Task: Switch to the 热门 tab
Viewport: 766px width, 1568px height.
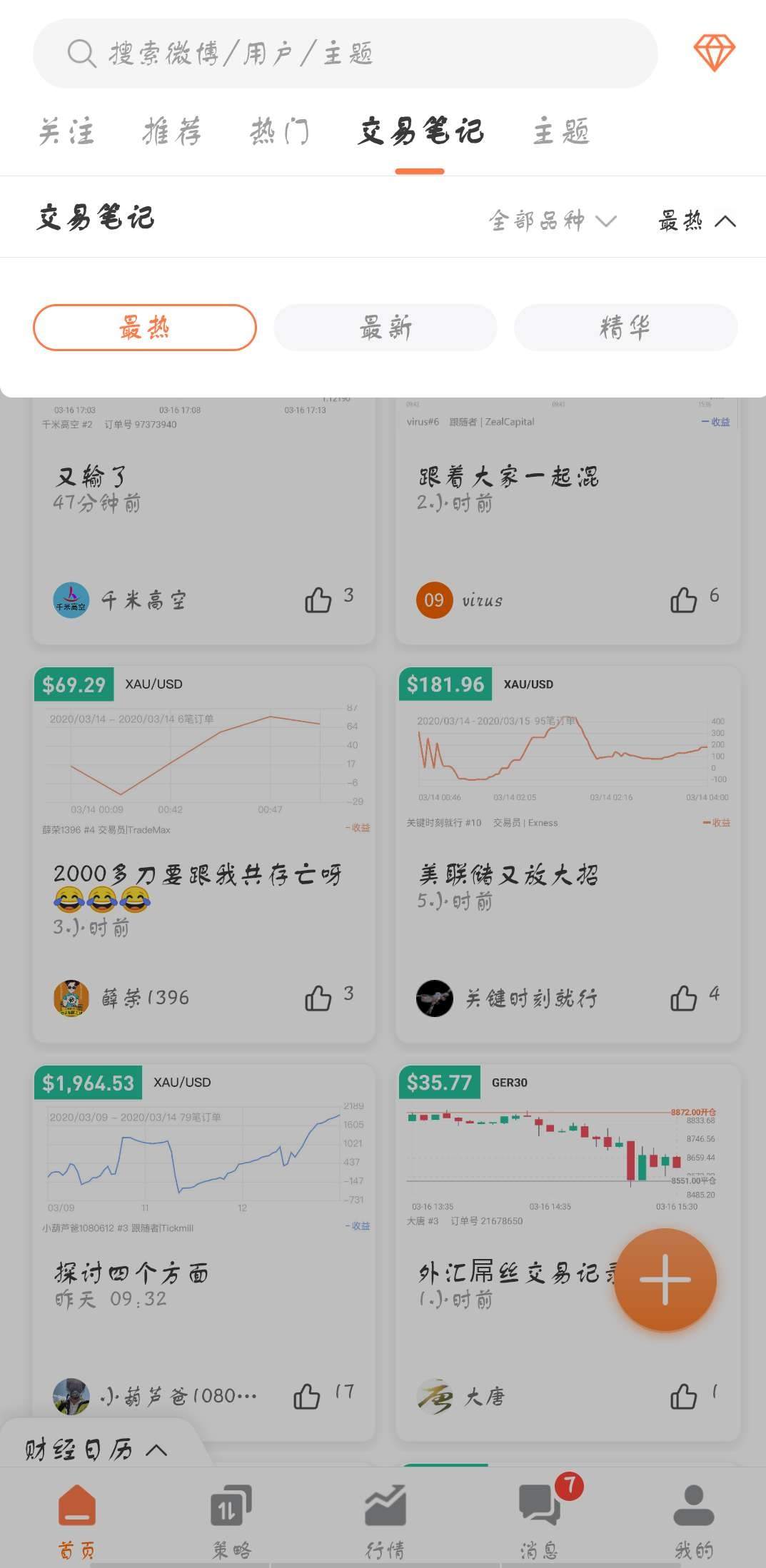Action: pos(280,132)
